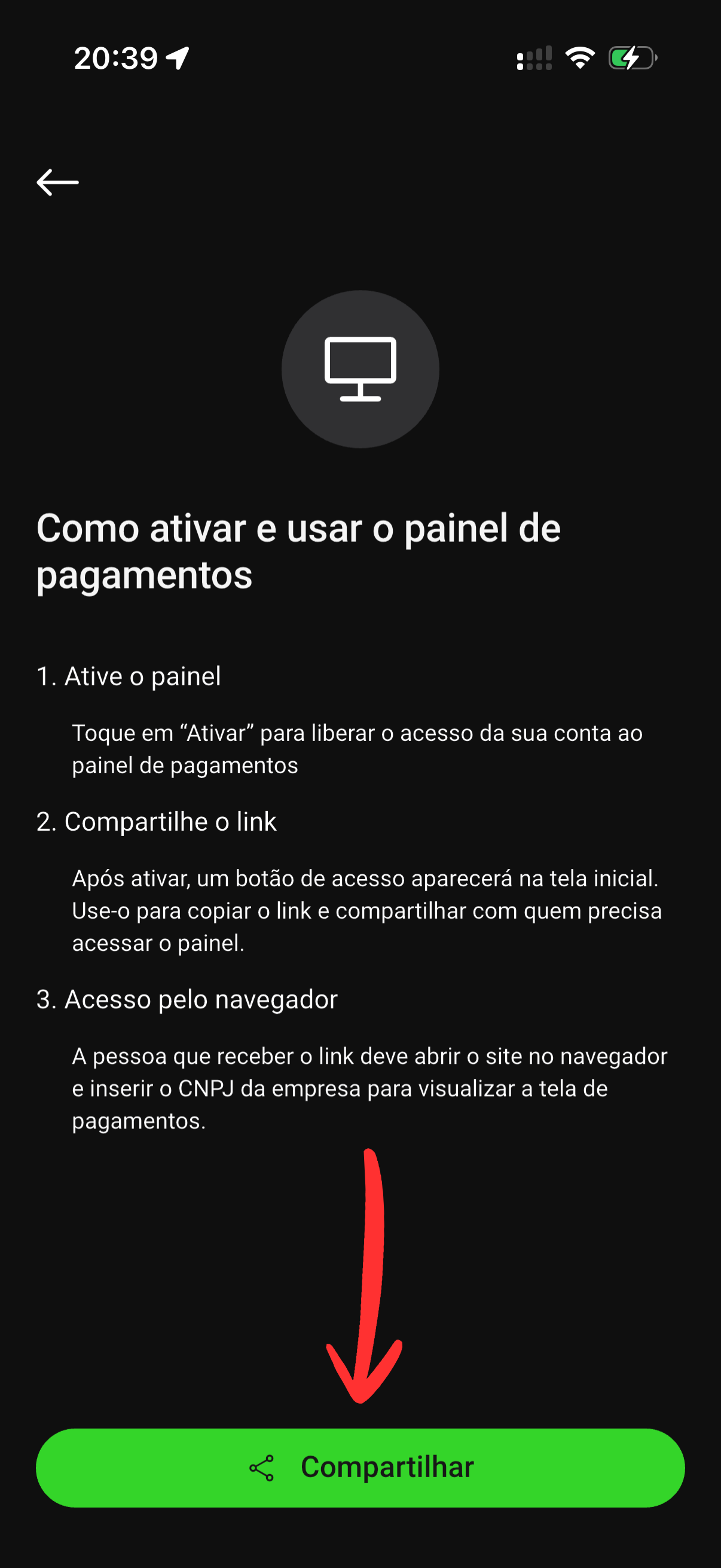
Task: Tap the text about copying the link
Action: click(365, 910)
